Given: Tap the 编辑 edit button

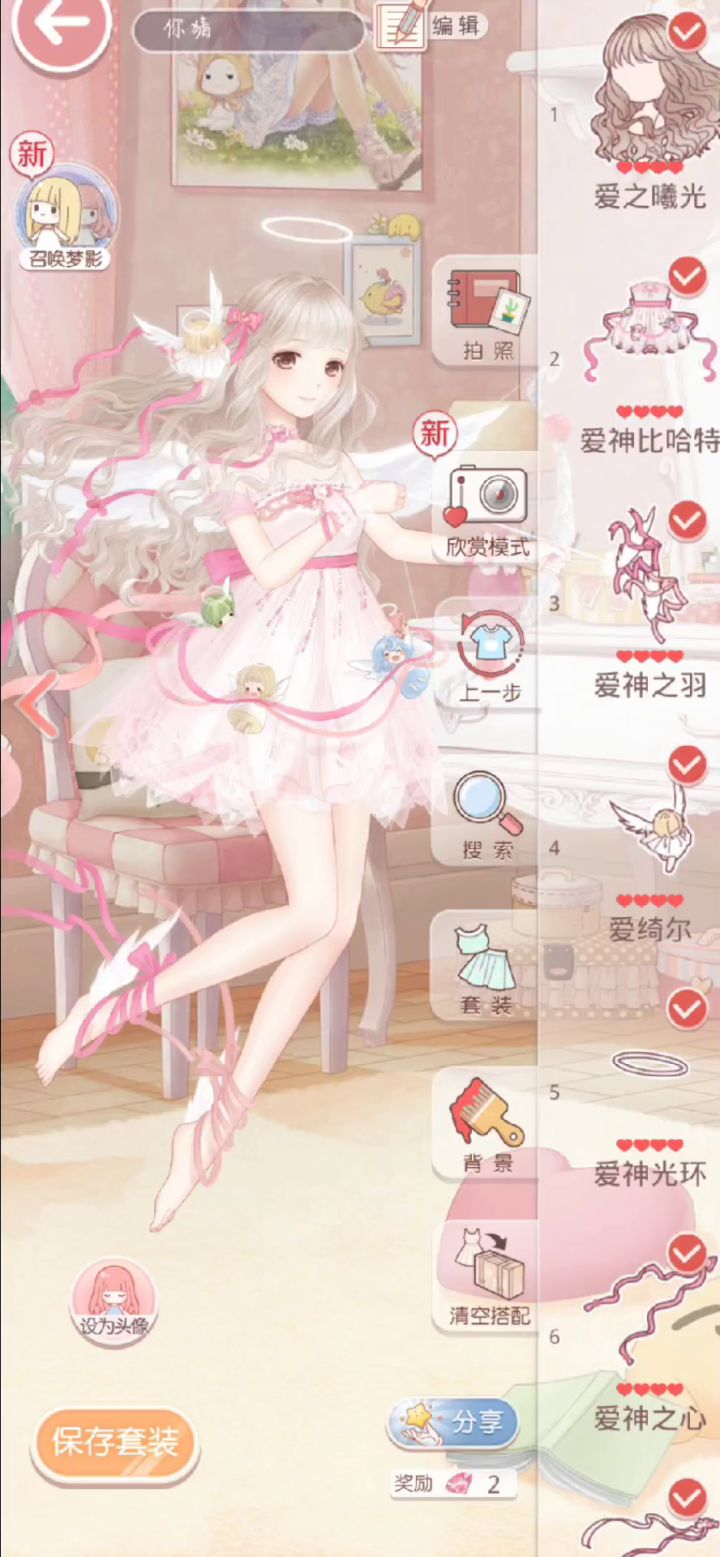Looking at the screenshot, I should click(430, 27).
